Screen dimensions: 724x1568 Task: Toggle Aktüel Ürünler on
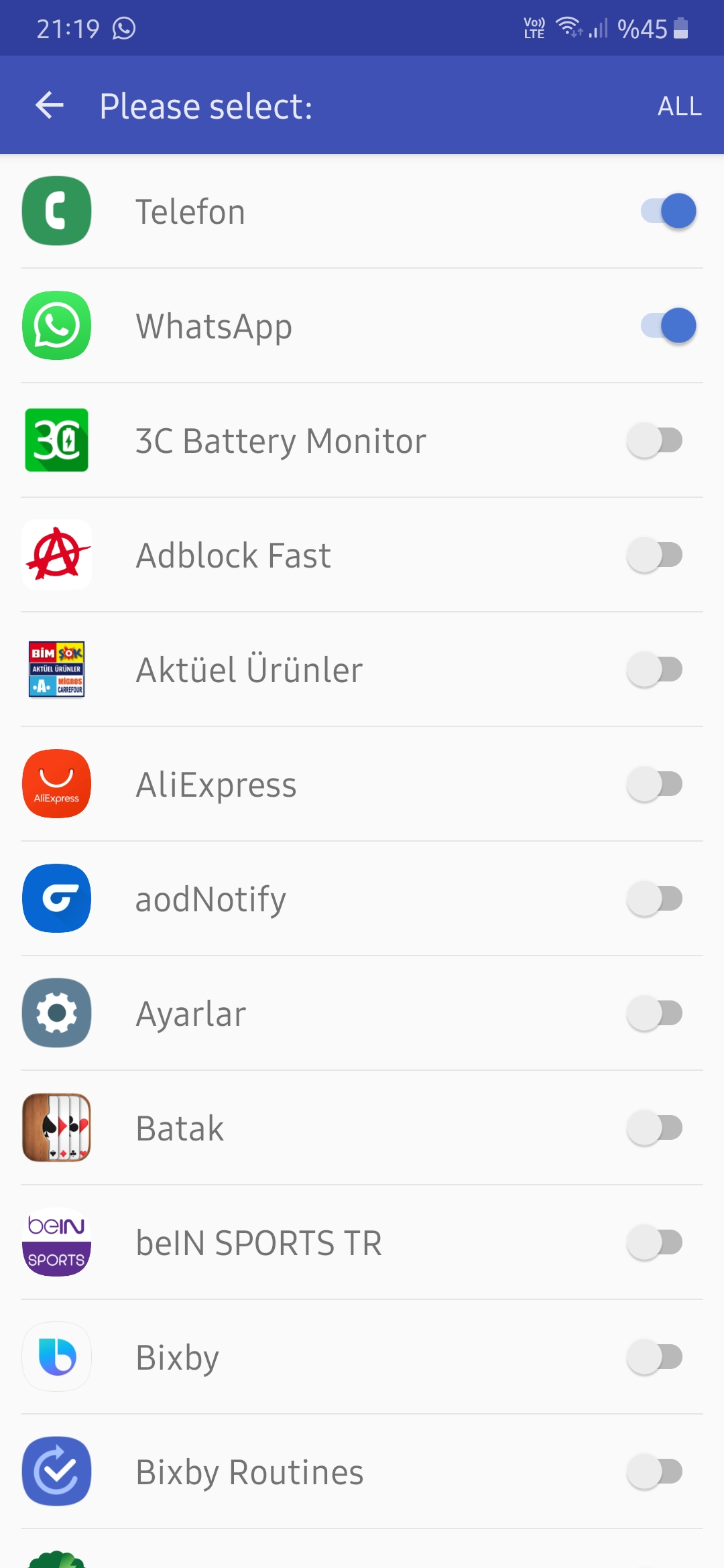coord(655,669)
